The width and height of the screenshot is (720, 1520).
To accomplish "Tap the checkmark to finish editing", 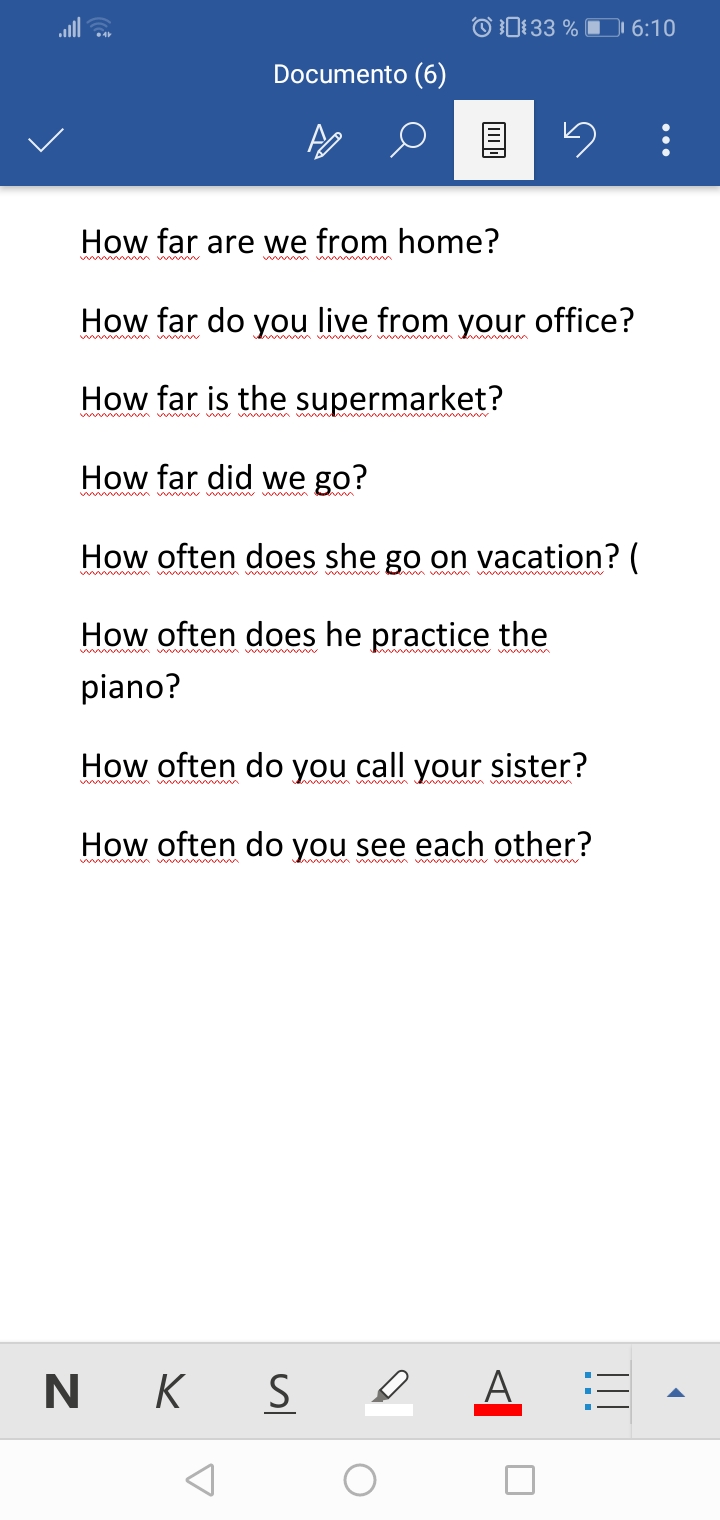I will [x=47, y=141].
